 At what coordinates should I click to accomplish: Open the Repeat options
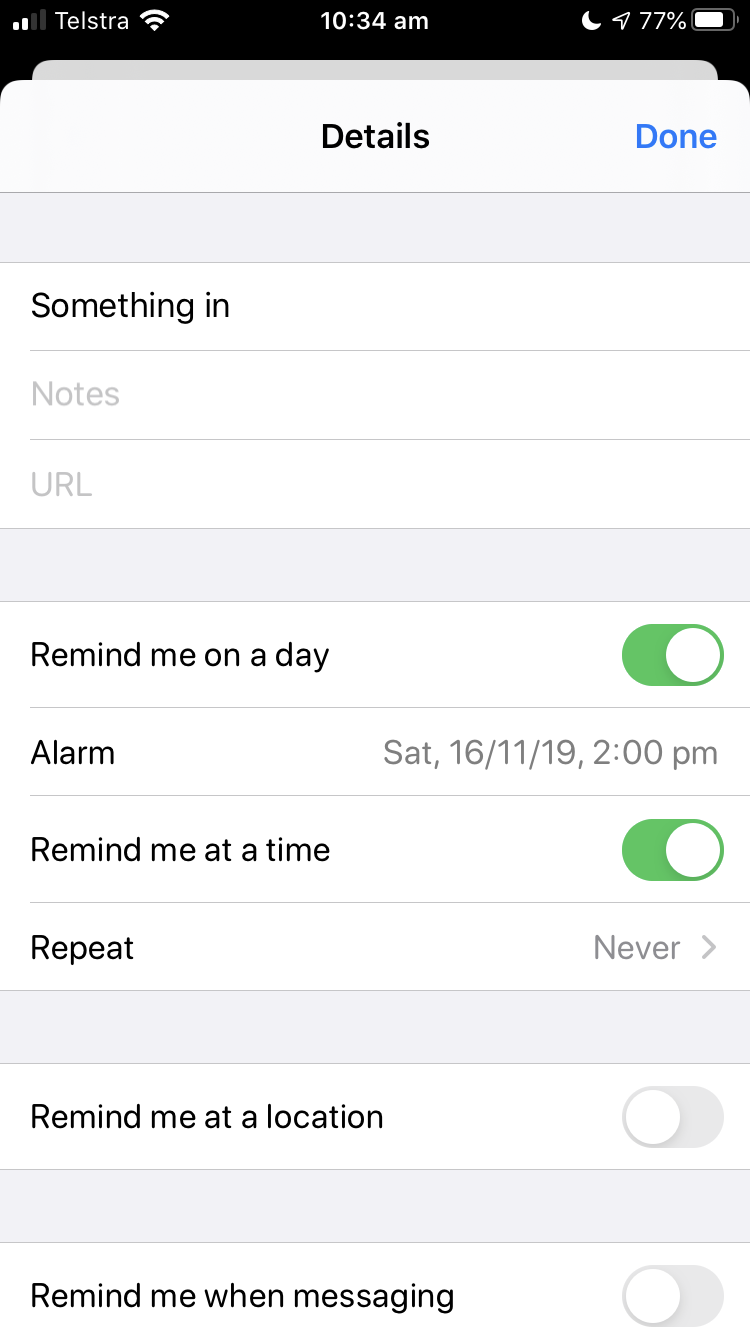375,947
